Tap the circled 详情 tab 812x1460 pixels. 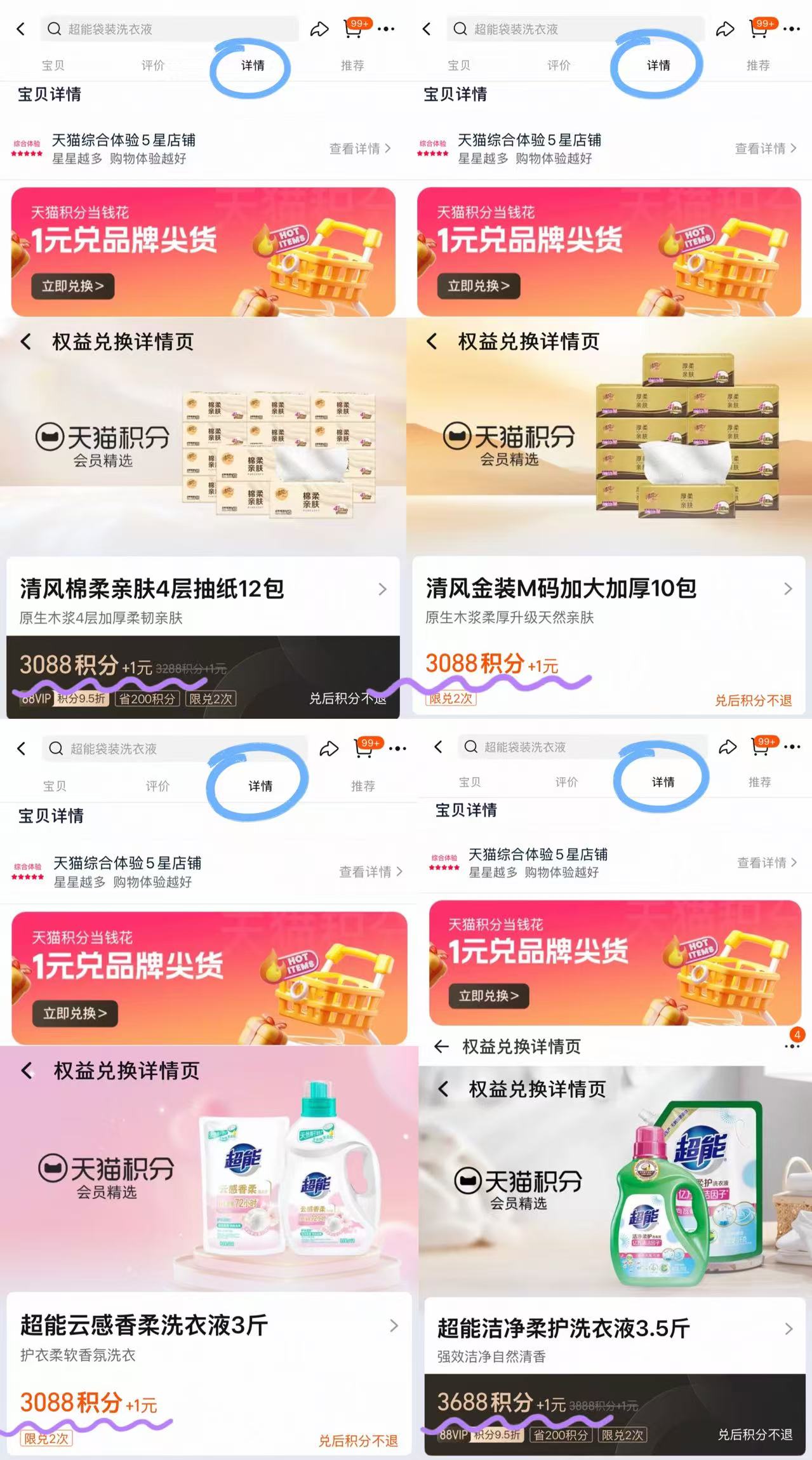[250, 65]
